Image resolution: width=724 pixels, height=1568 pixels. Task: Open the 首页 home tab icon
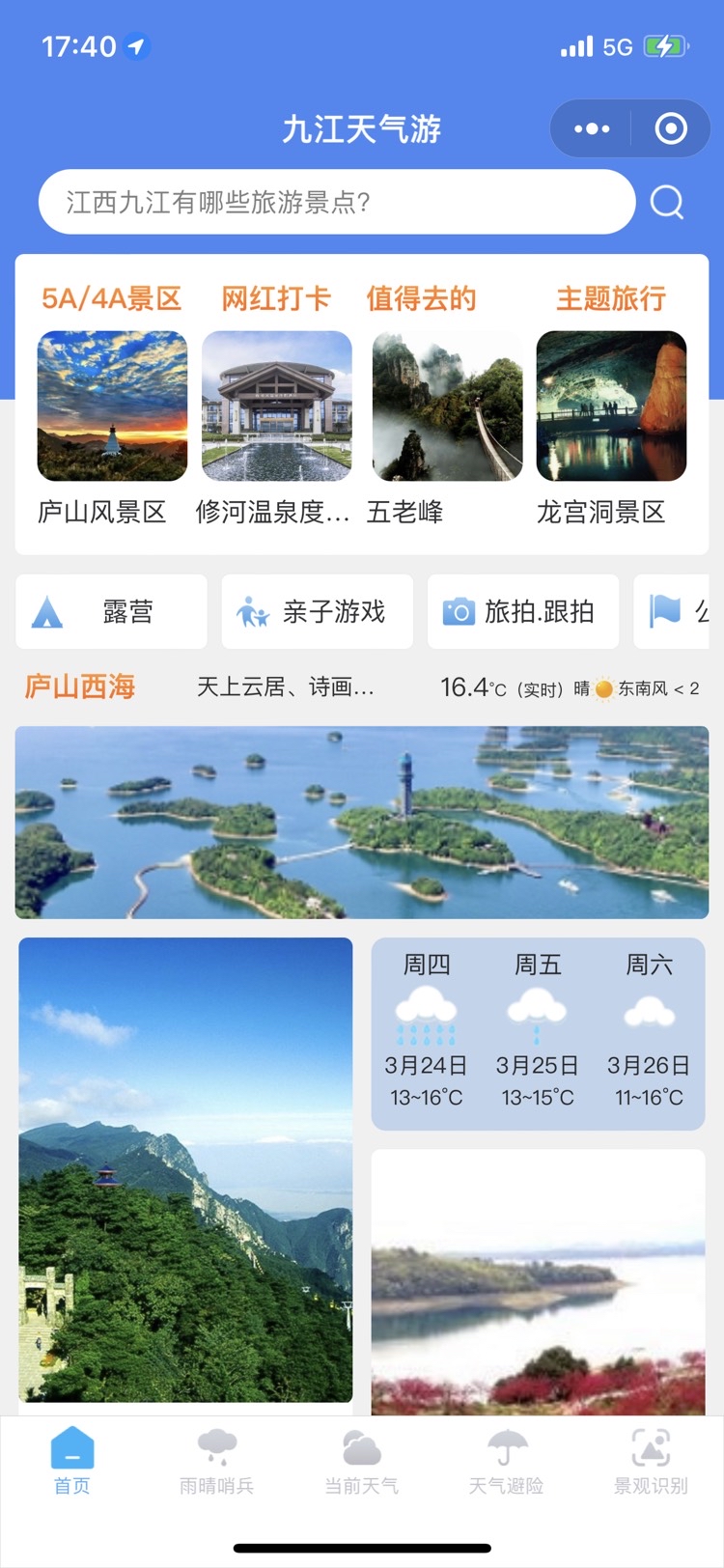point(72,1448)
